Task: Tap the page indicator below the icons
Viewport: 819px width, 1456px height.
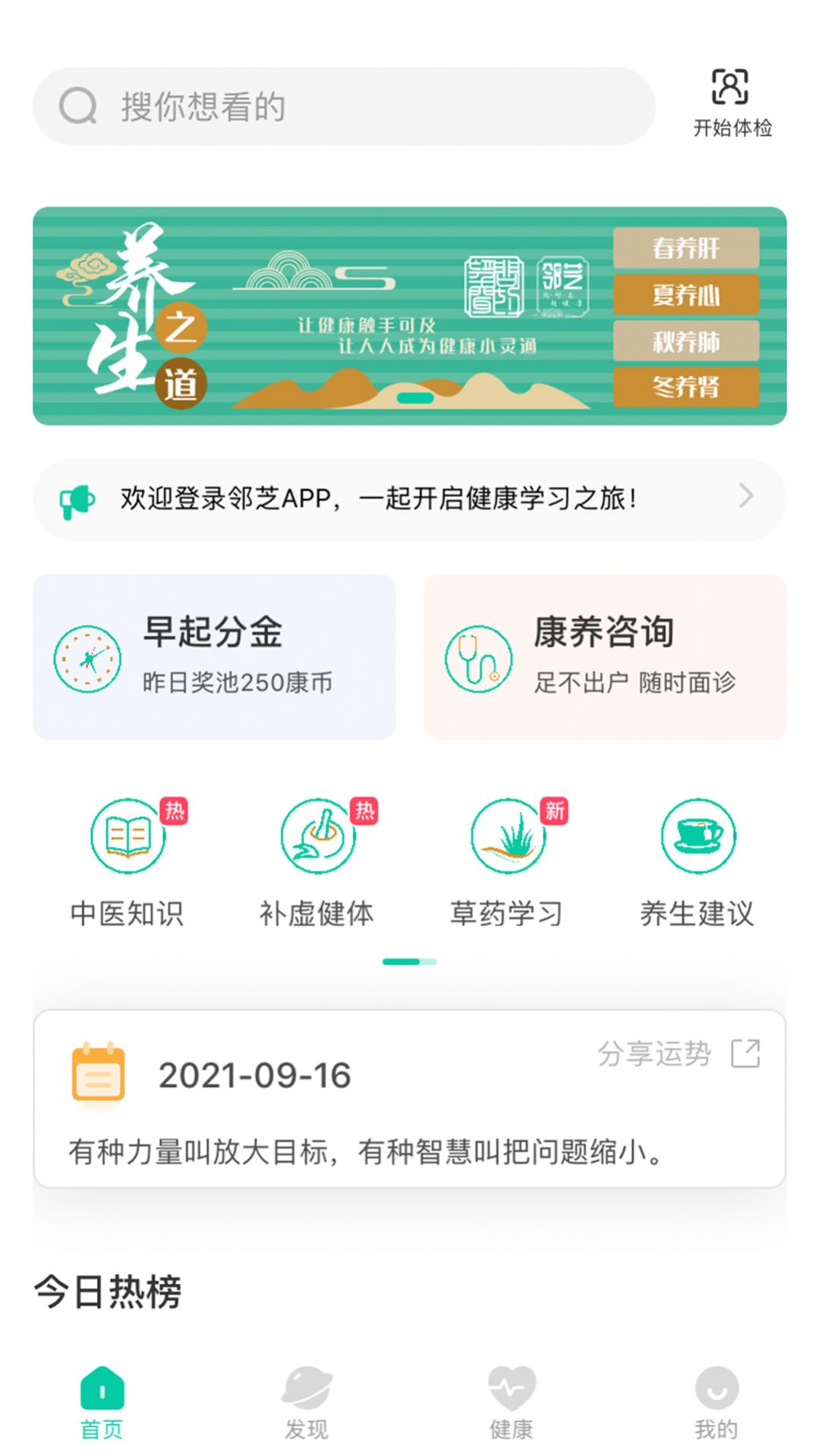Action: [x=409, y=961]
